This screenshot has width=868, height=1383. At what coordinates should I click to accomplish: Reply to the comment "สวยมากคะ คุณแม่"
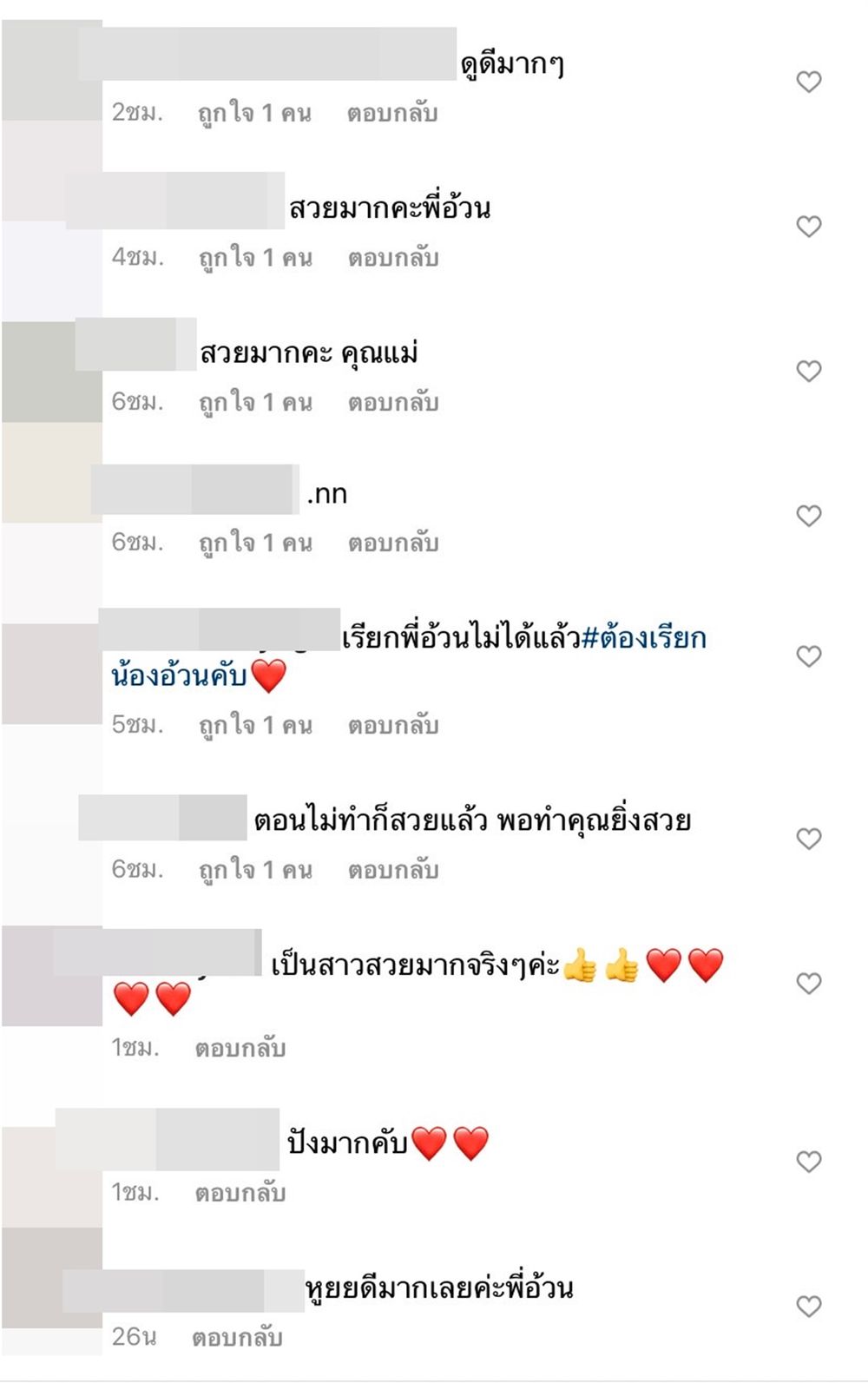point(393,403)
